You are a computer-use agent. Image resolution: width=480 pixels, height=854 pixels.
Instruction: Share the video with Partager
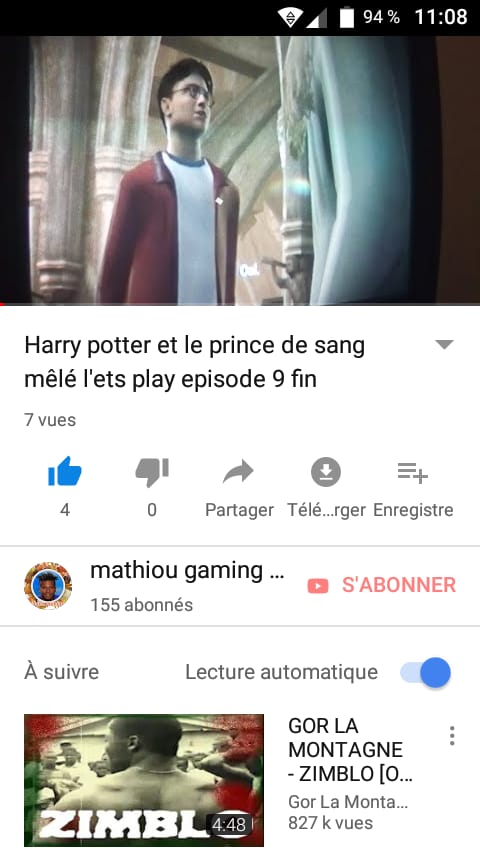(x=239, y=486)
